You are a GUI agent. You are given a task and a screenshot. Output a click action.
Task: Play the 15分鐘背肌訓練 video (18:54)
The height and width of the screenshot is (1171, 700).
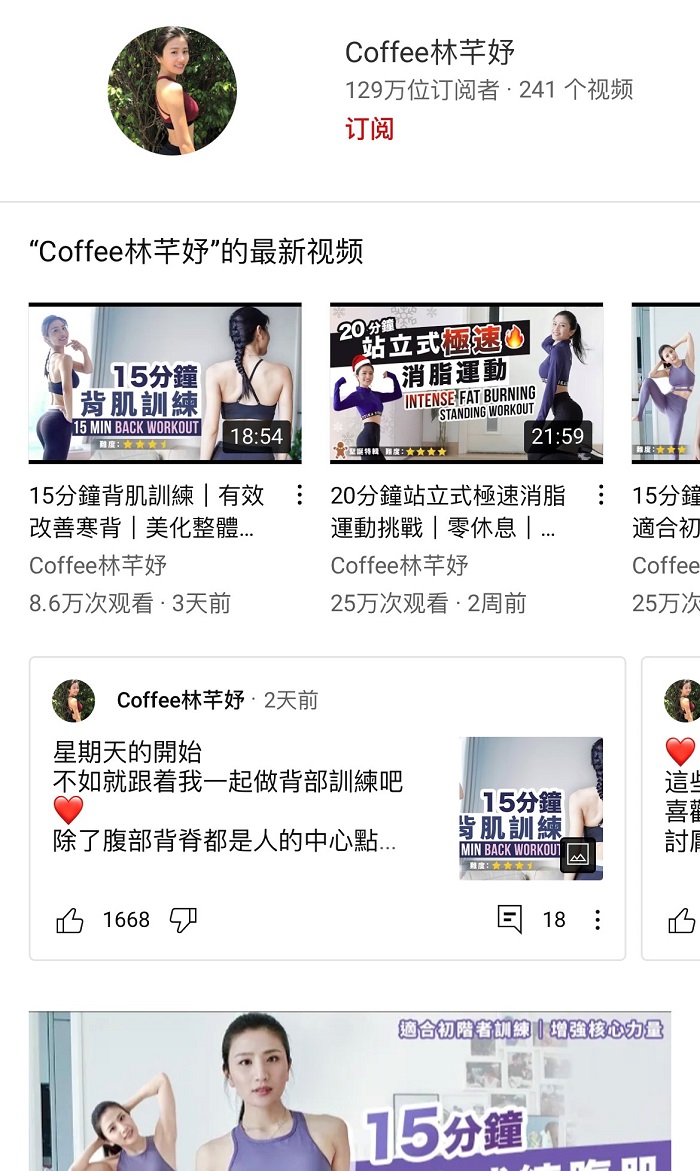click(165, 384)
